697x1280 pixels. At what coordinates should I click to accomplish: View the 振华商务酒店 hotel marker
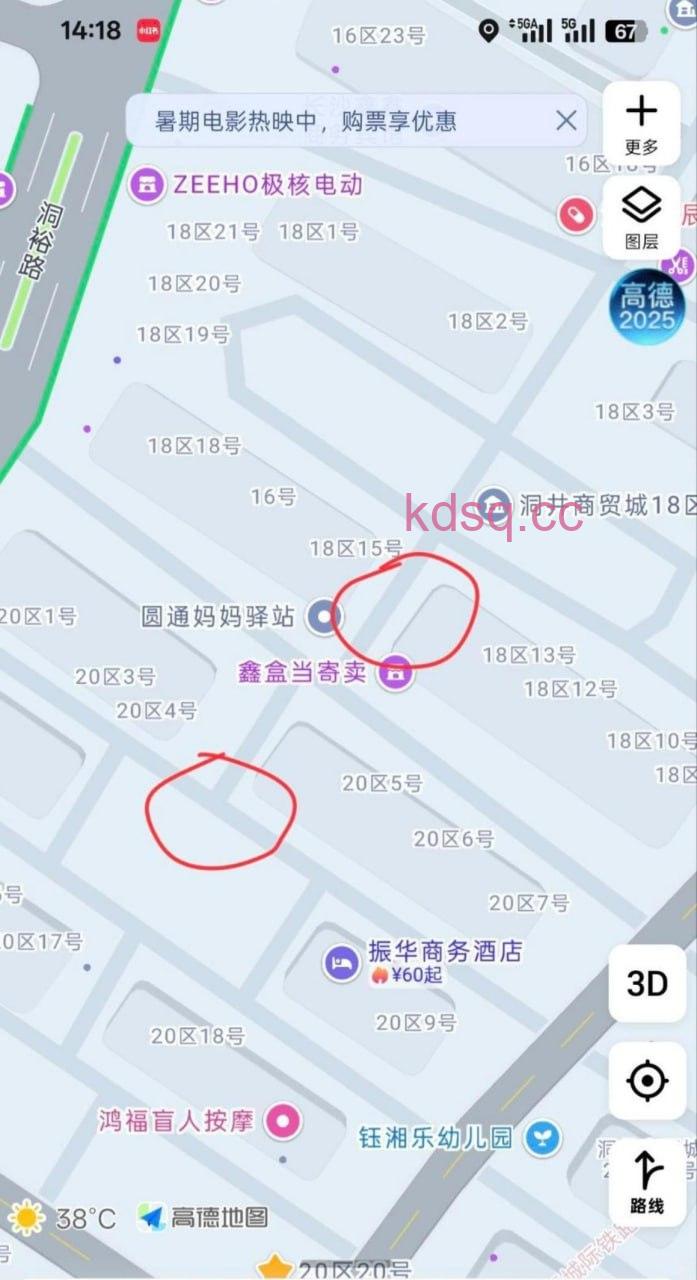coord(341,962)
